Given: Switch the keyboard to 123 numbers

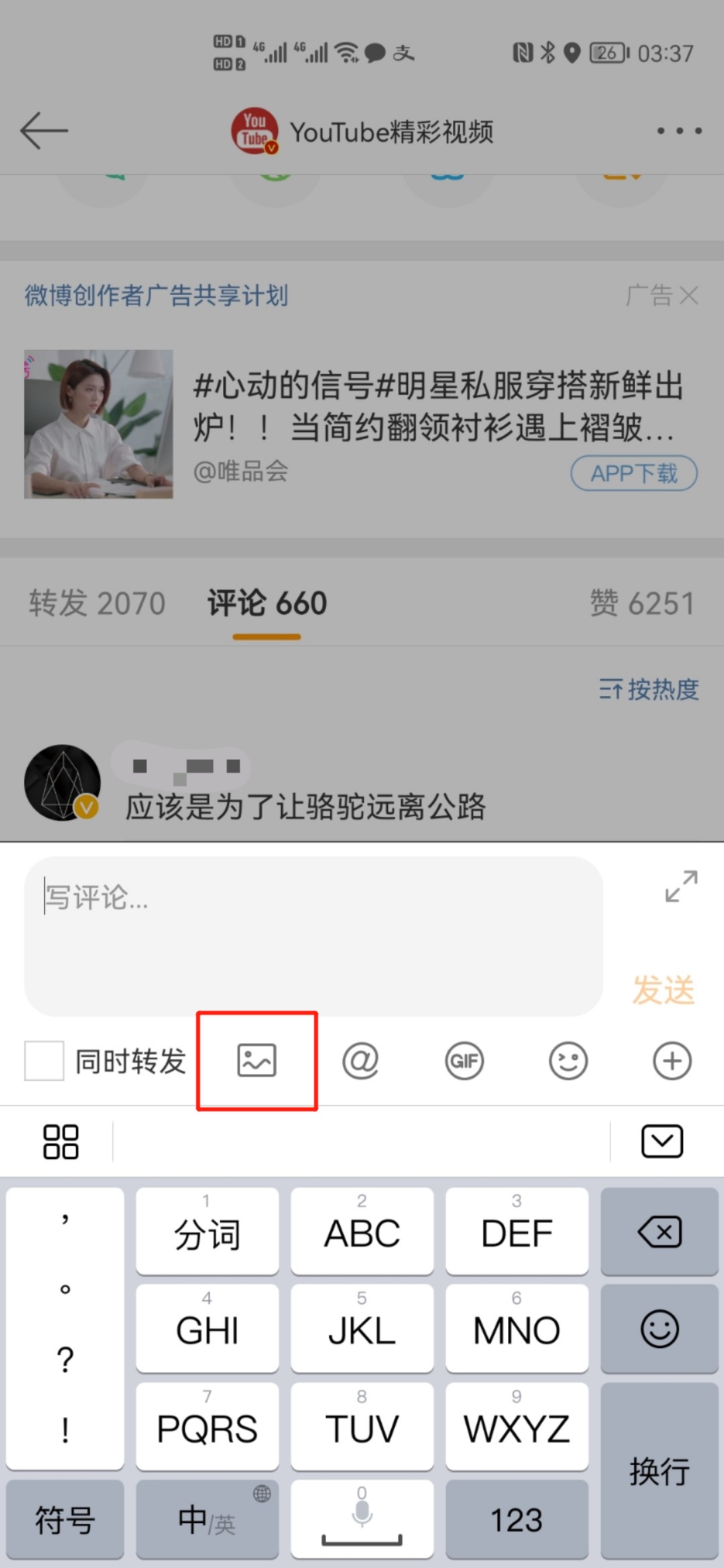Looking at the screenshot, I should 517,1519.
